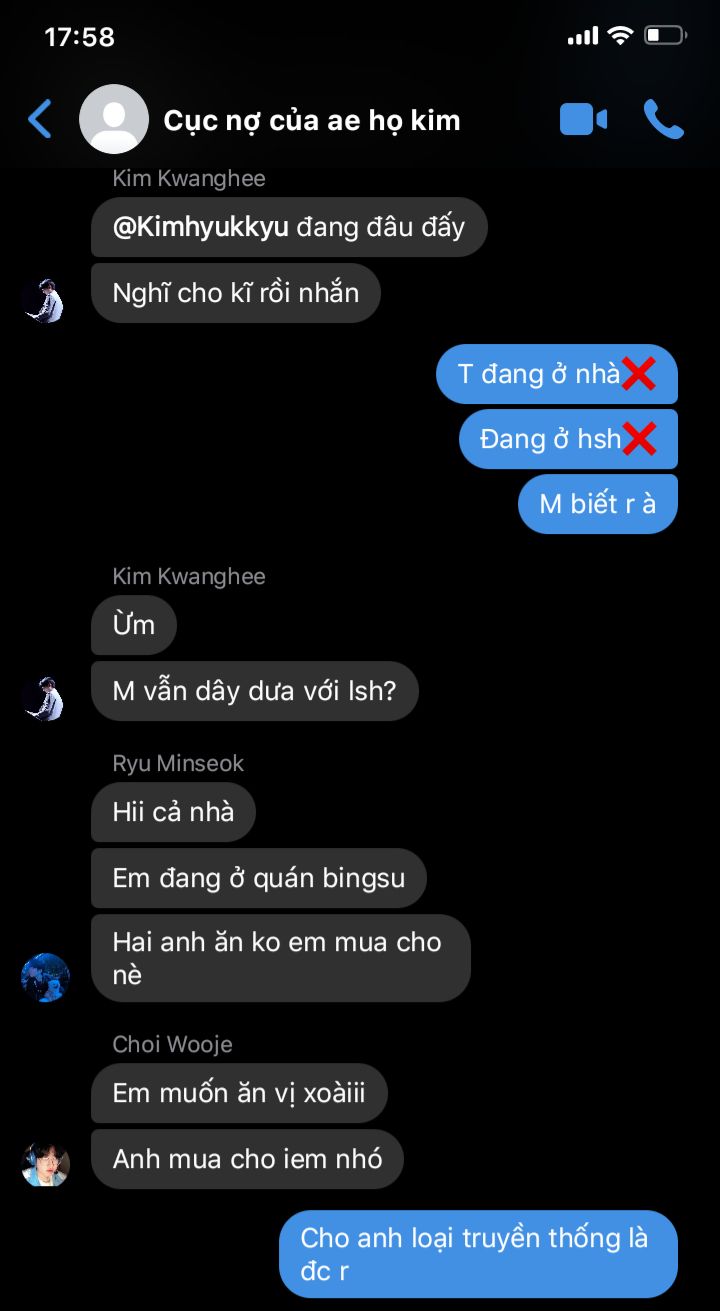Tap the @Kimhyukkyu mention in the message

[x=201, y=227]
